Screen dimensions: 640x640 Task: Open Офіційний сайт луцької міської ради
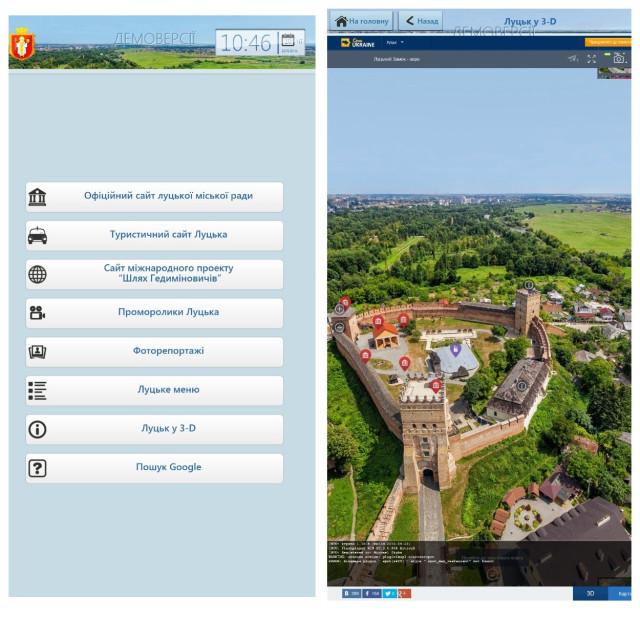point(154,196)
